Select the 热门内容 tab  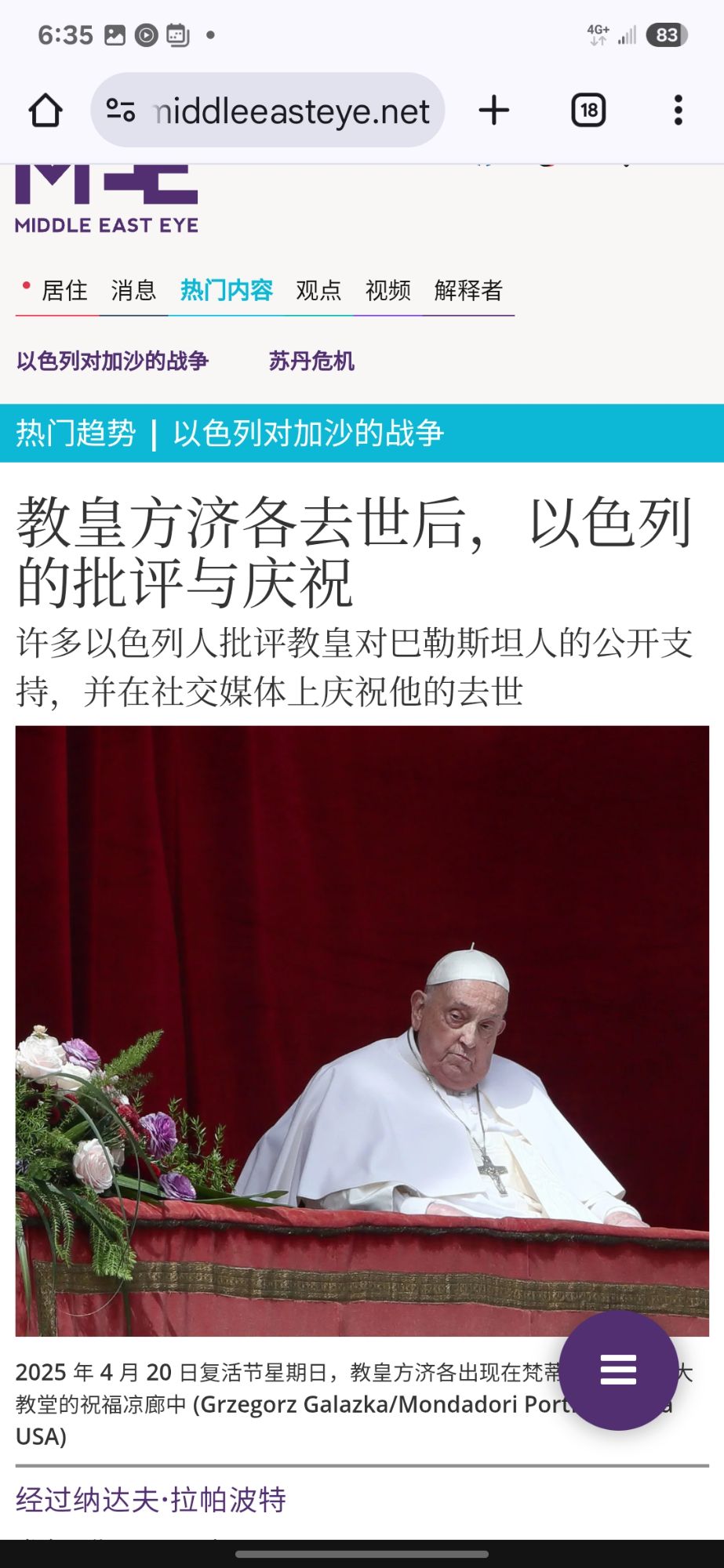click(226, 291)
